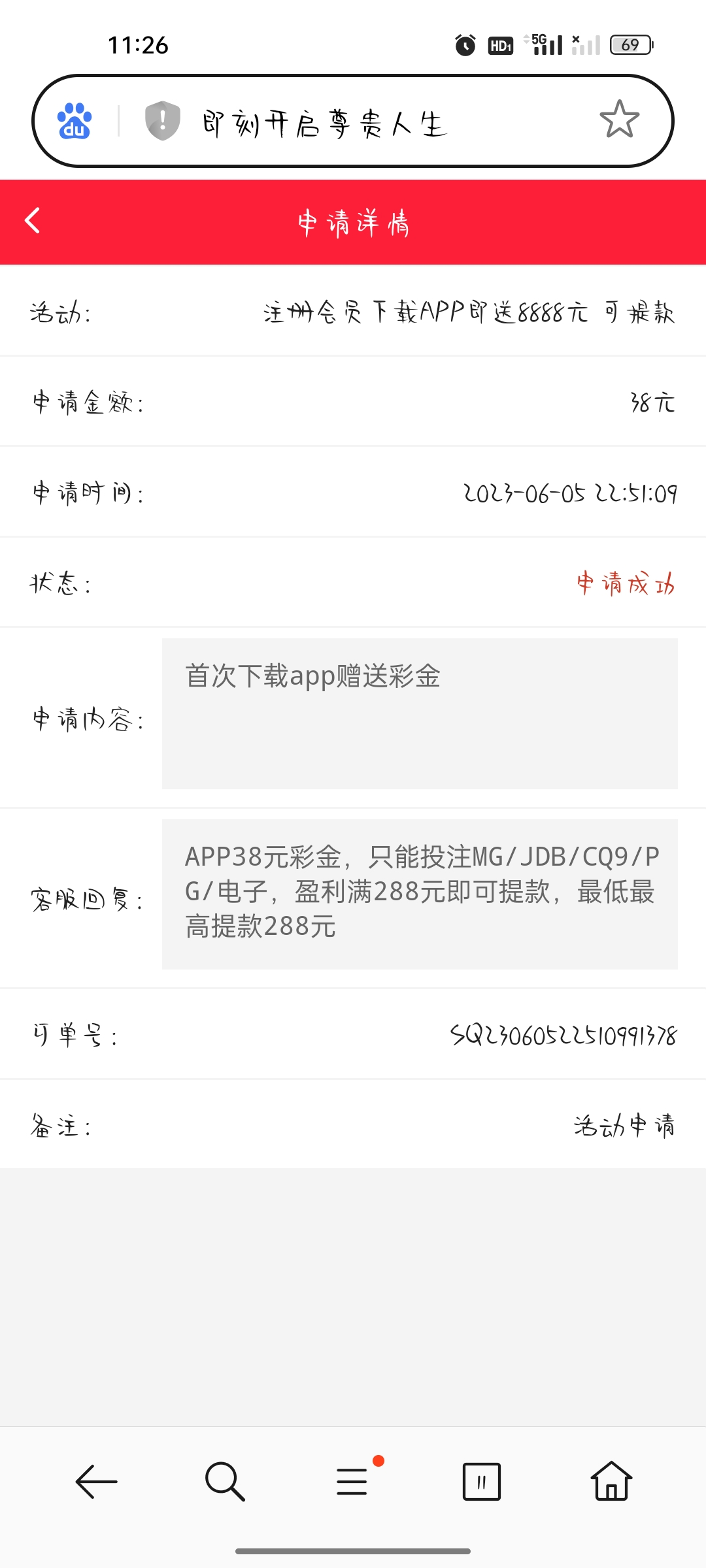
Task: Bookmark this page with the star icon
Action: tap(619, 120)
